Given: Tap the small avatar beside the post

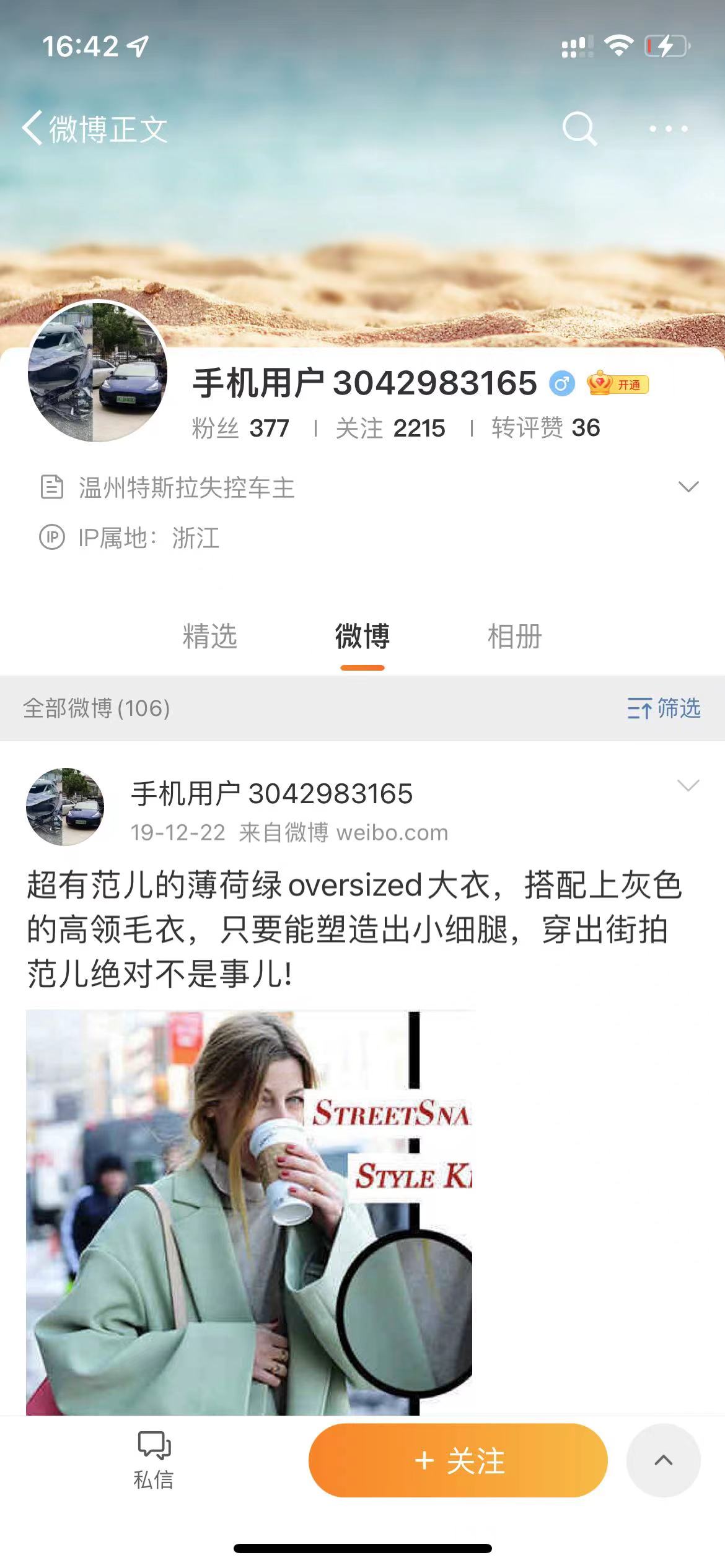Looking at the screenshot, I should [64, 807].
